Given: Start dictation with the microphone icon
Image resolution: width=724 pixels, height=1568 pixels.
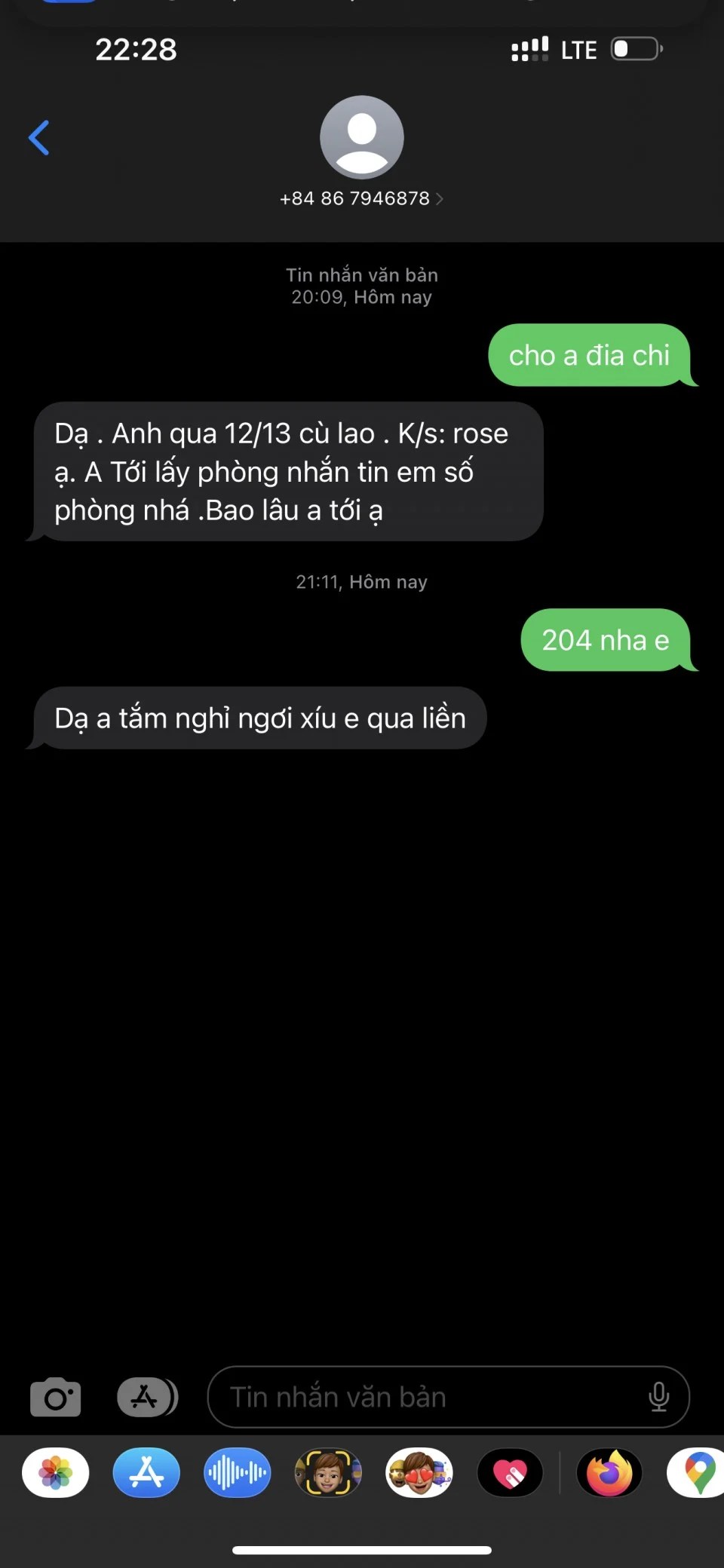Looking at the screenshot, I should tap(658, 1397).
